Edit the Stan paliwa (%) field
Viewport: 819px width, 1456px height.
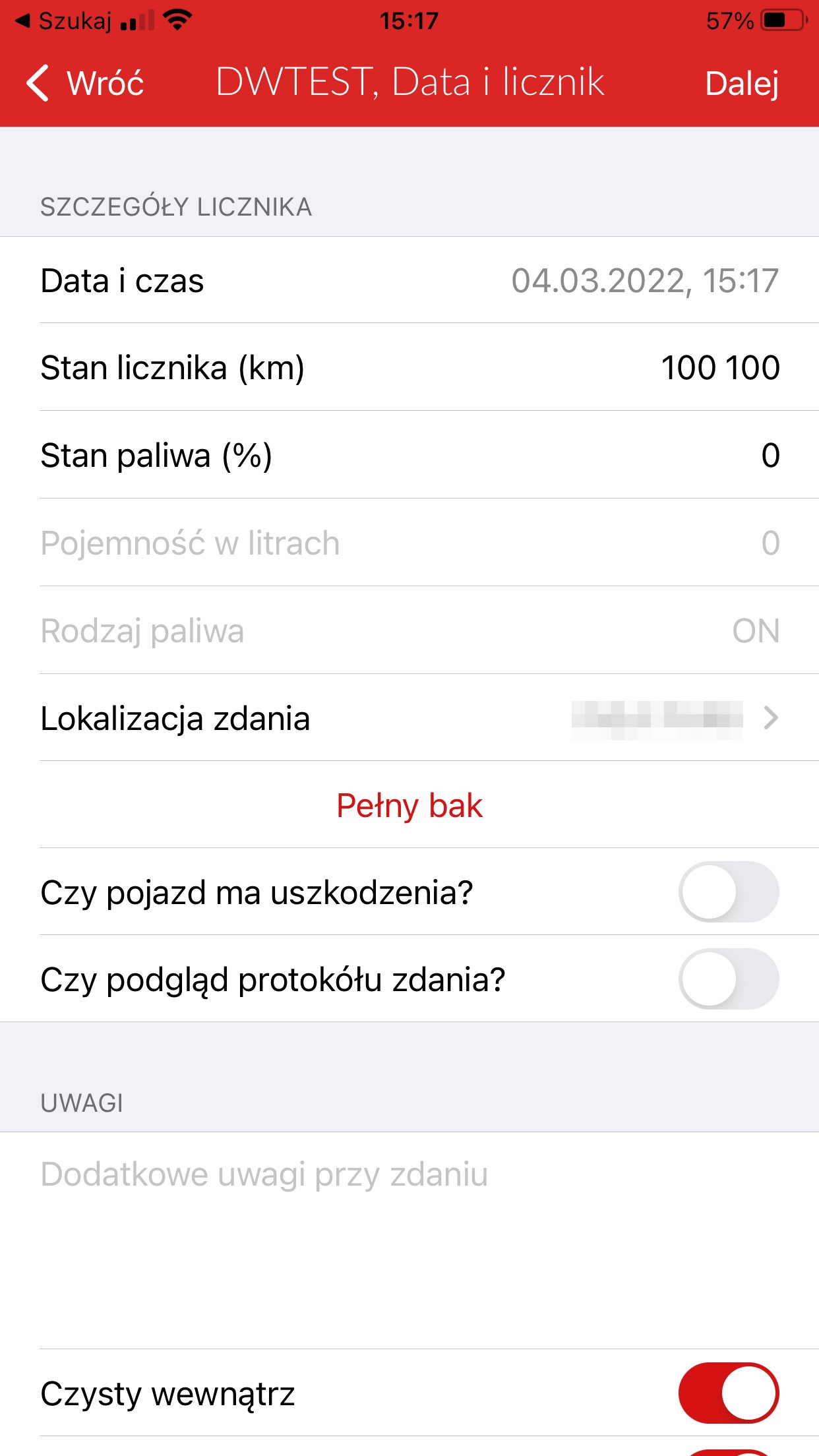coord(769,456)
